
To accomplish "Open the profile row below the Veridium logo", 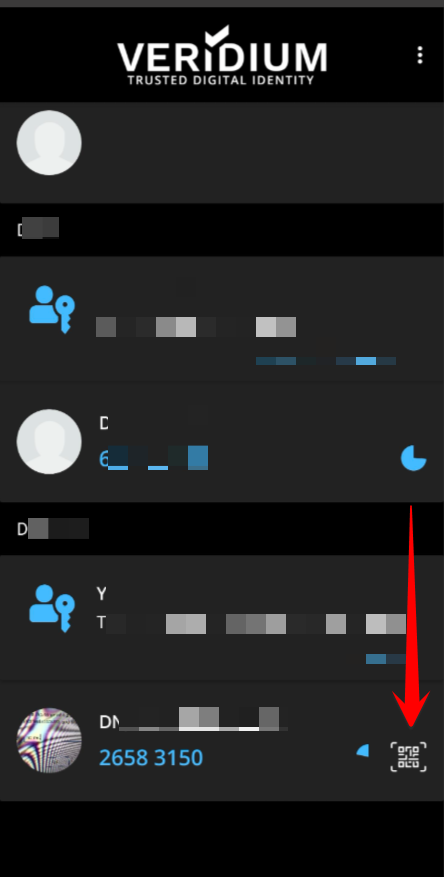I will (x=222, y=152).
